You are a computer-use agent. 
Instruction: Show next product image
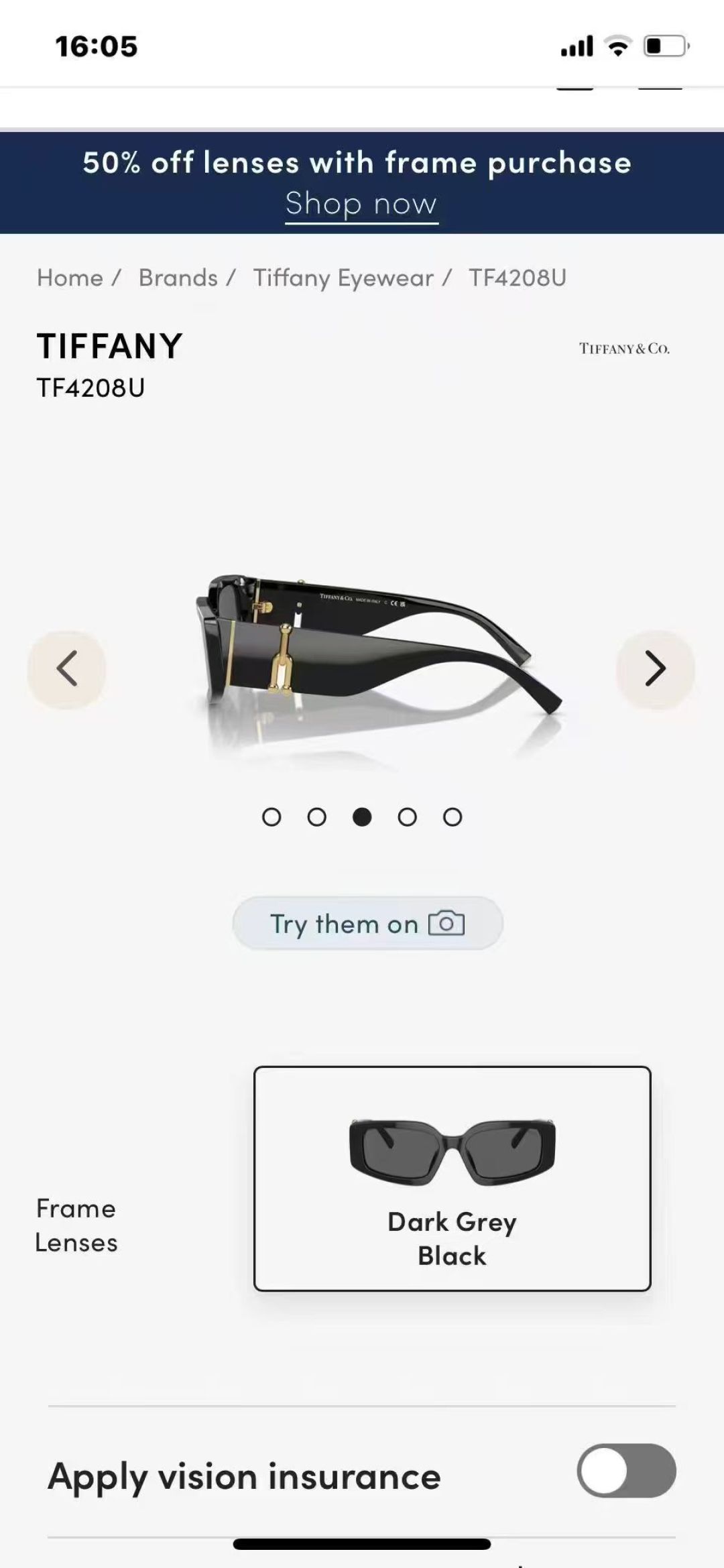(655, 668)
